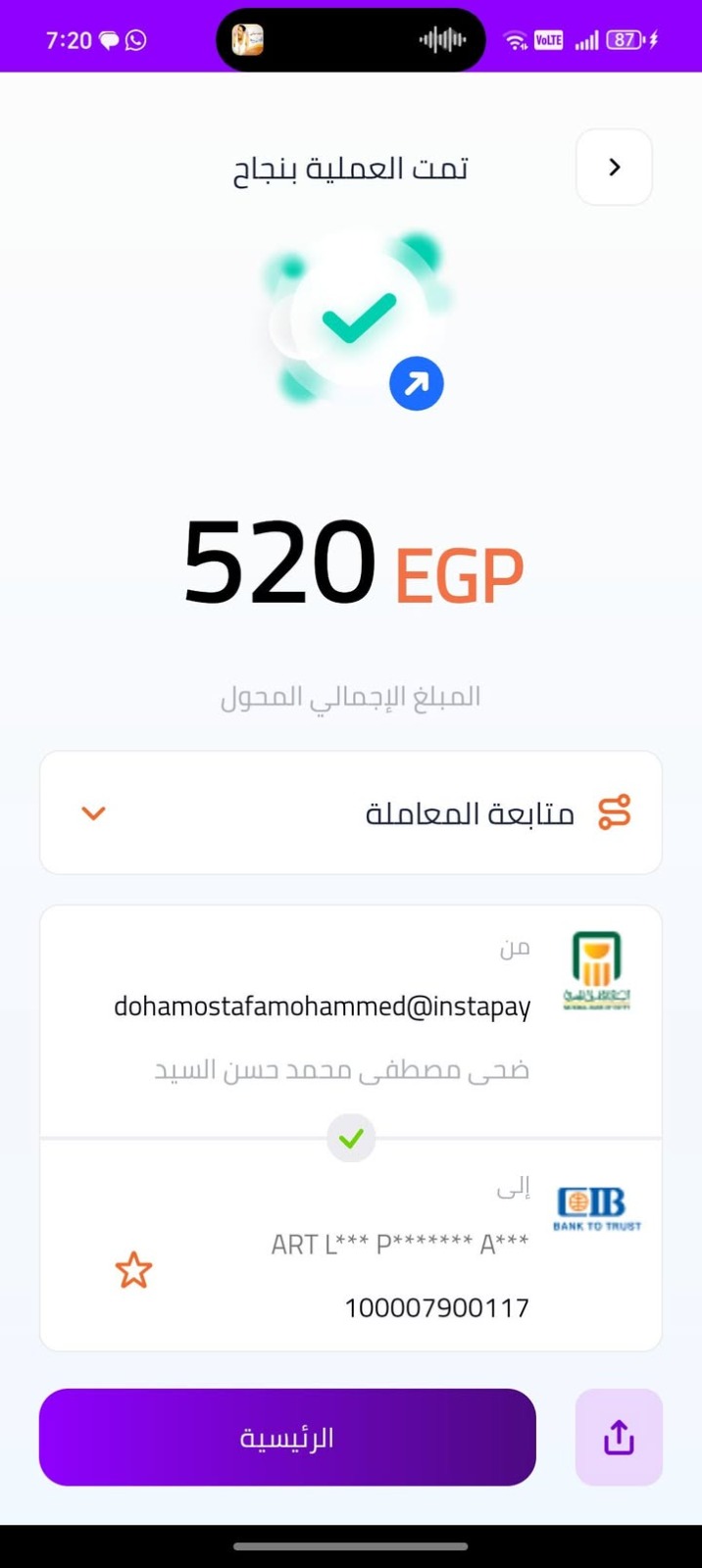Share the transaction receipt
The image size is (702, 1568).
pyautogui.click(x=619, y=1437)
